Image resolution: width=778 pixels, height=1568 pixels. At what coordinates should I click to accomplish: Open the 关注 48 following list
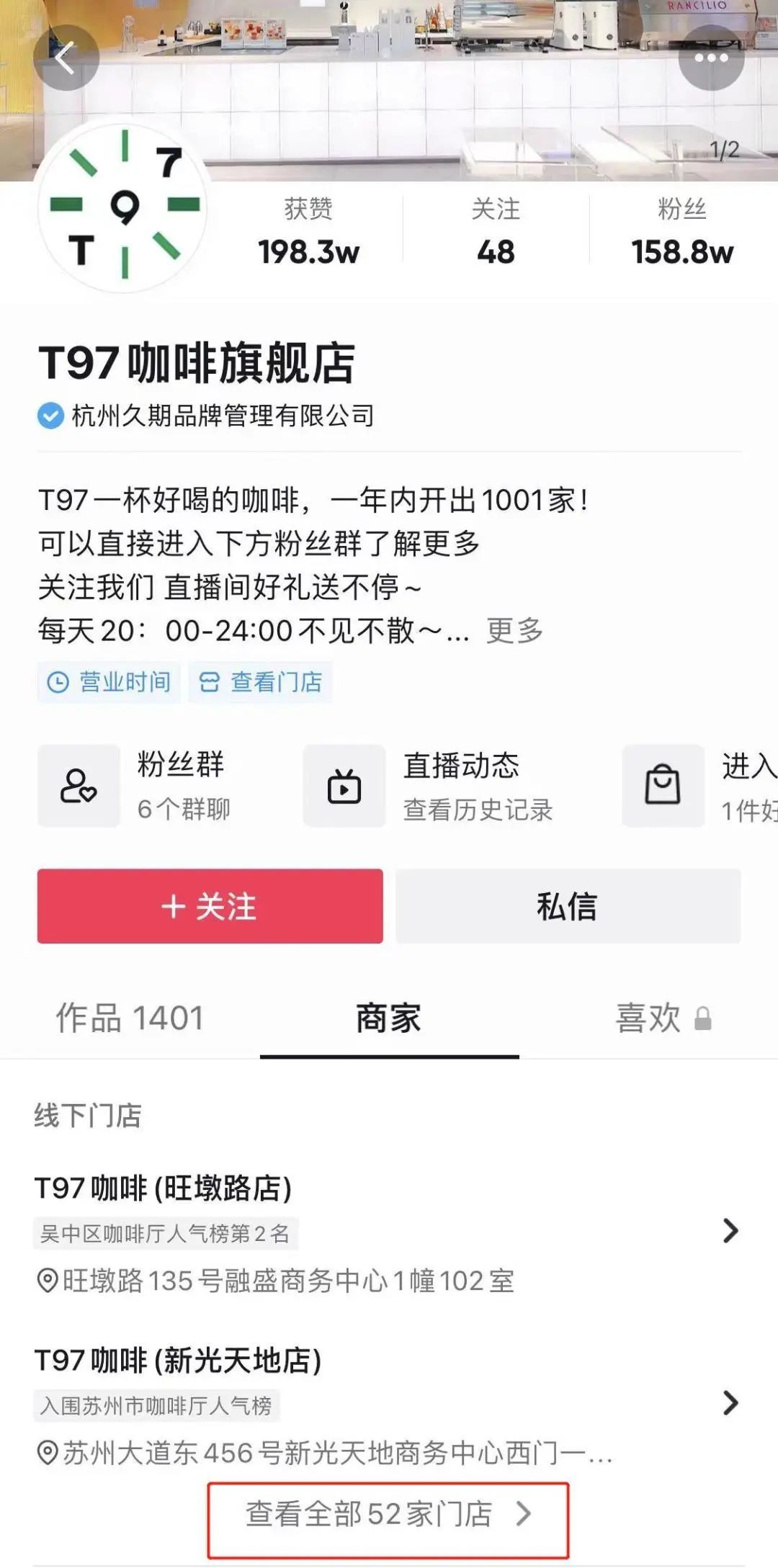496,232
